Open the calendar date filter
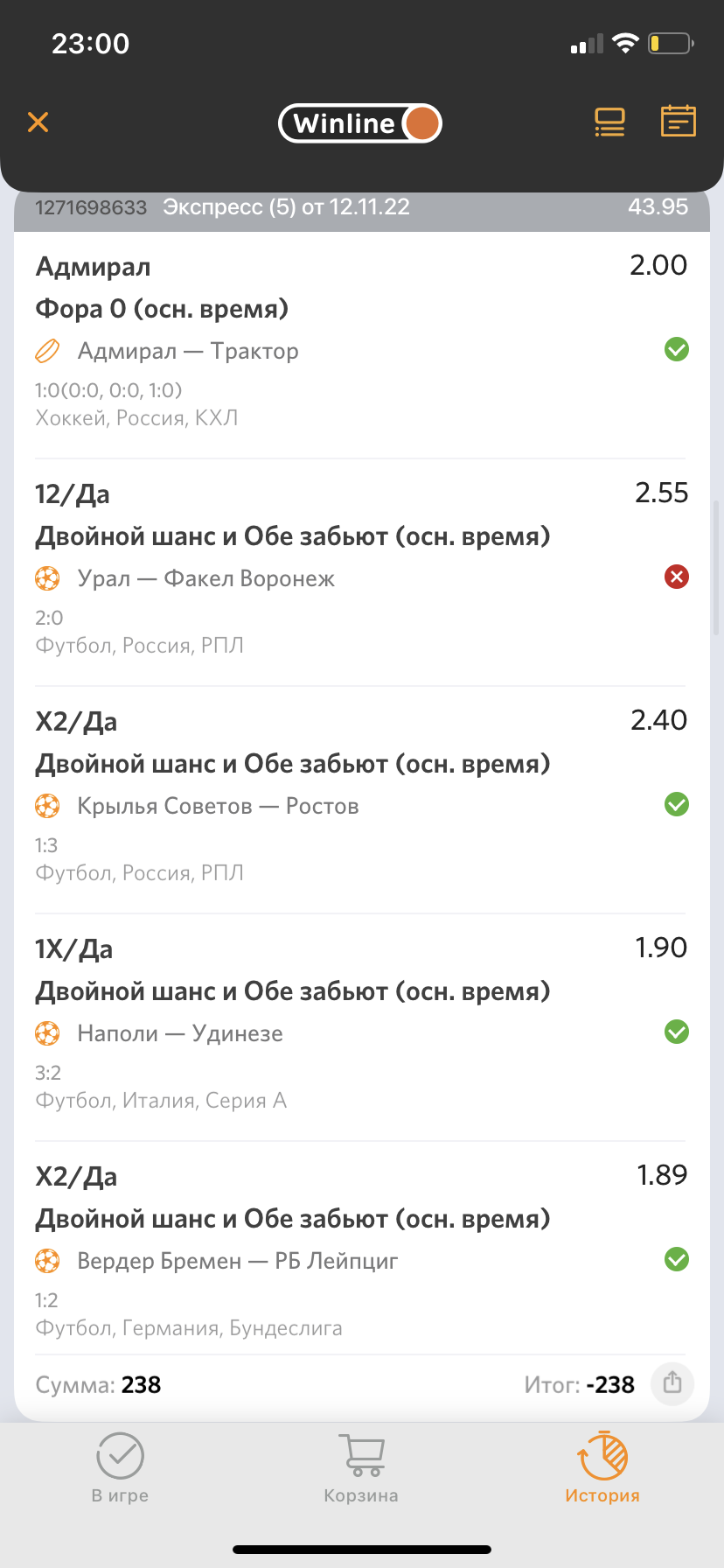 678,121
